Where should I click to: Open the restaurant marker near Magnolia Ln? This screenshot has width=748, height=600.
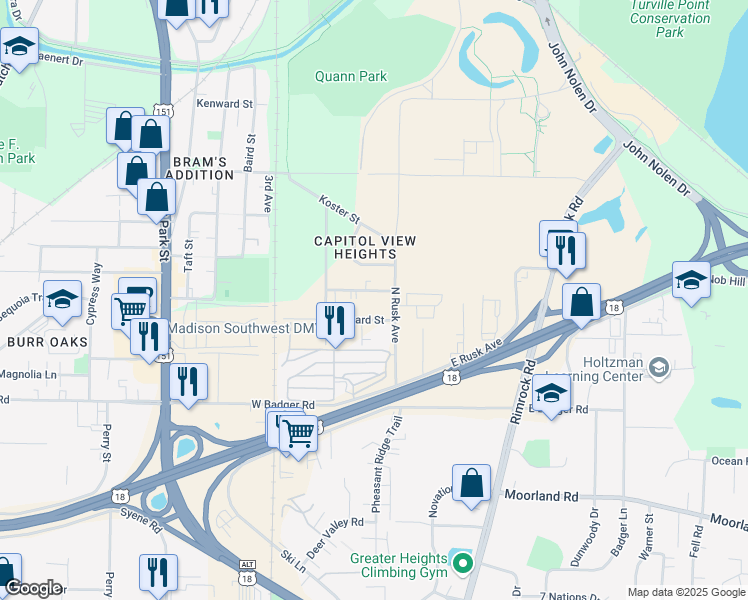tap(187, 381)
